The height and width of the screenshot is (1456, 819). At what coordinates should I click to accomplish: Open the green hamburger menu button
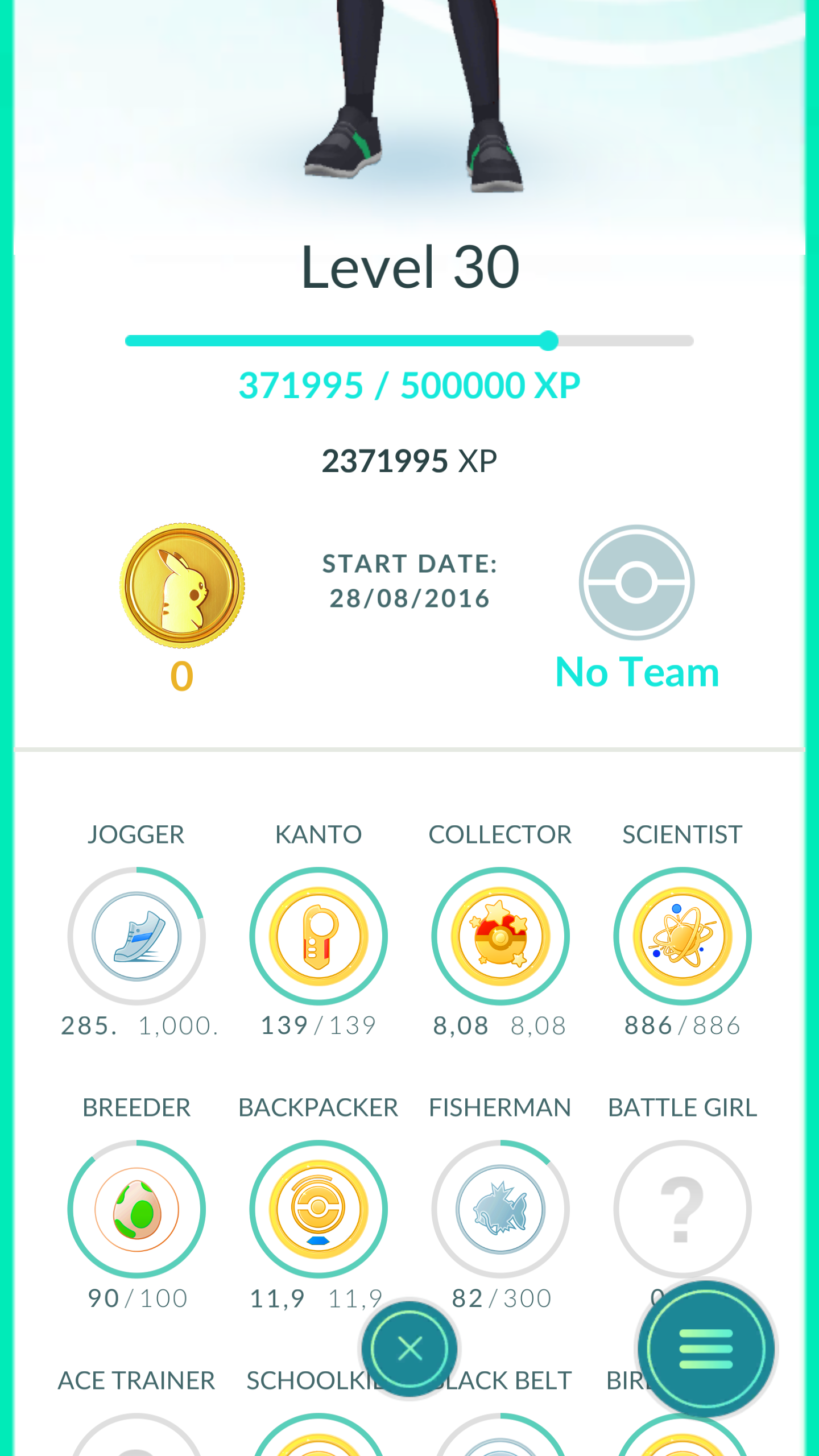[706, 1348]
